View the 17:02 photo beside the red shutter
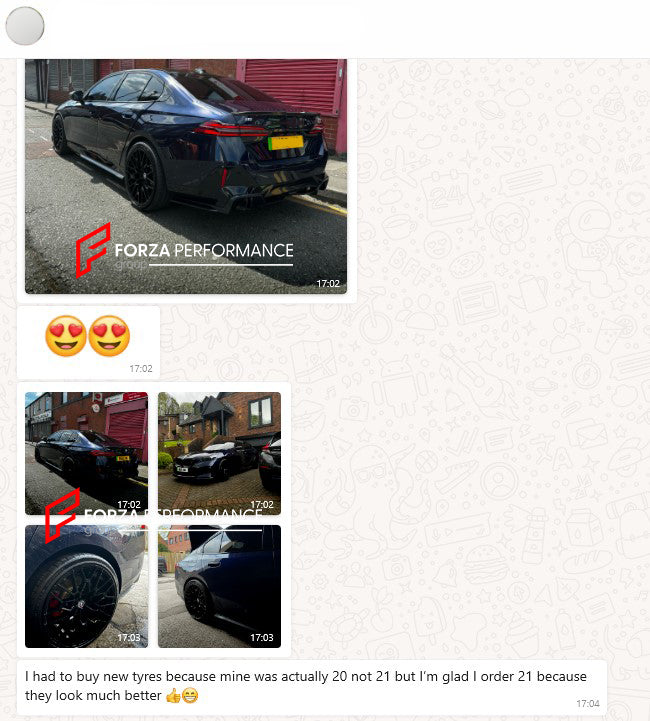 pyautogui.click(x=86, y=452)
